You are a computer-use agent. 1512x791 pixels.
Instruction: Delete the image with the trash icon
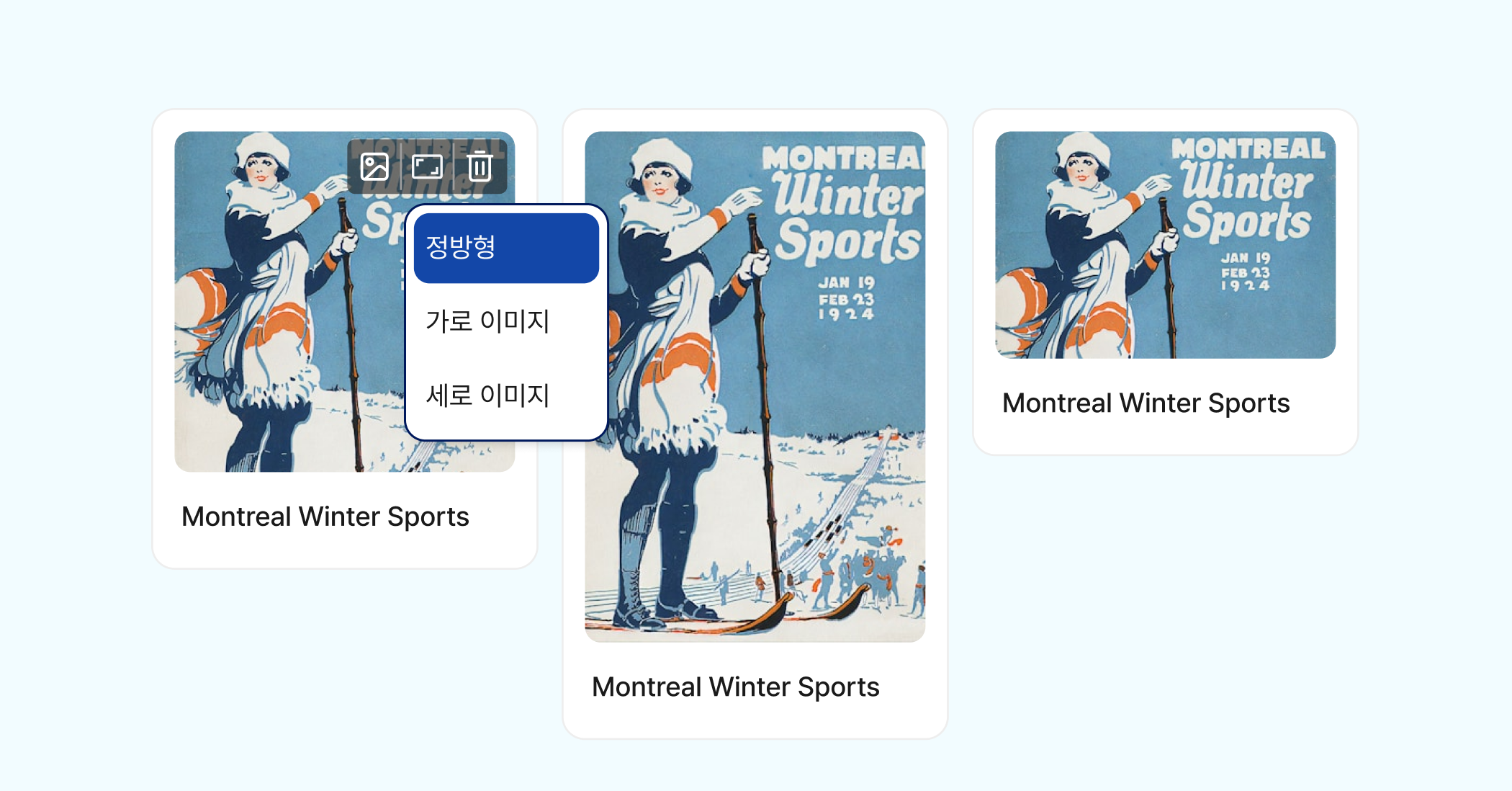(x=480, y=167)
